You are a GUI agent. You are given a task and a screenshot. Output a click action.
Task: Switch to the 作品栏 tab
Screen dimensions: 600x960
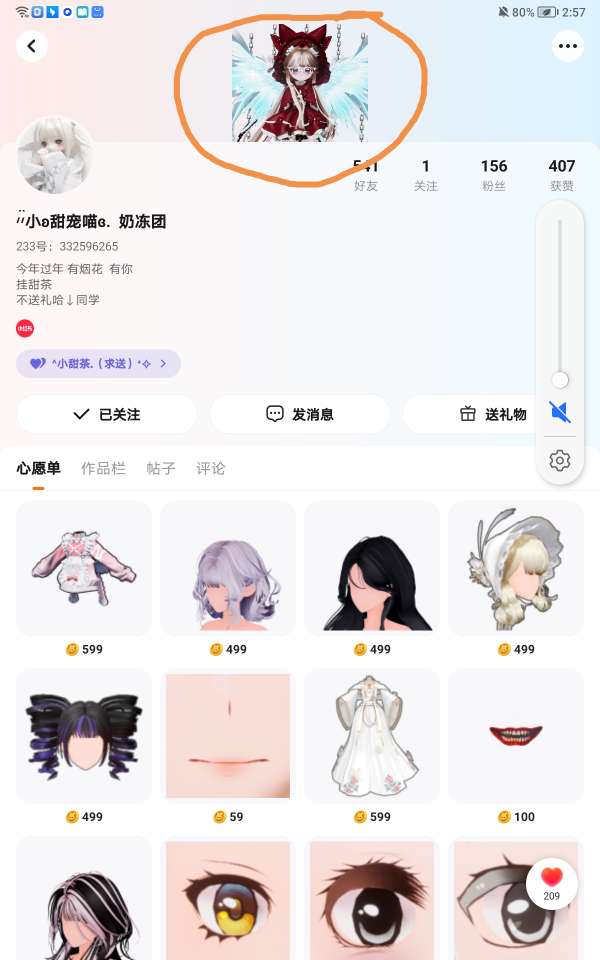103,468
